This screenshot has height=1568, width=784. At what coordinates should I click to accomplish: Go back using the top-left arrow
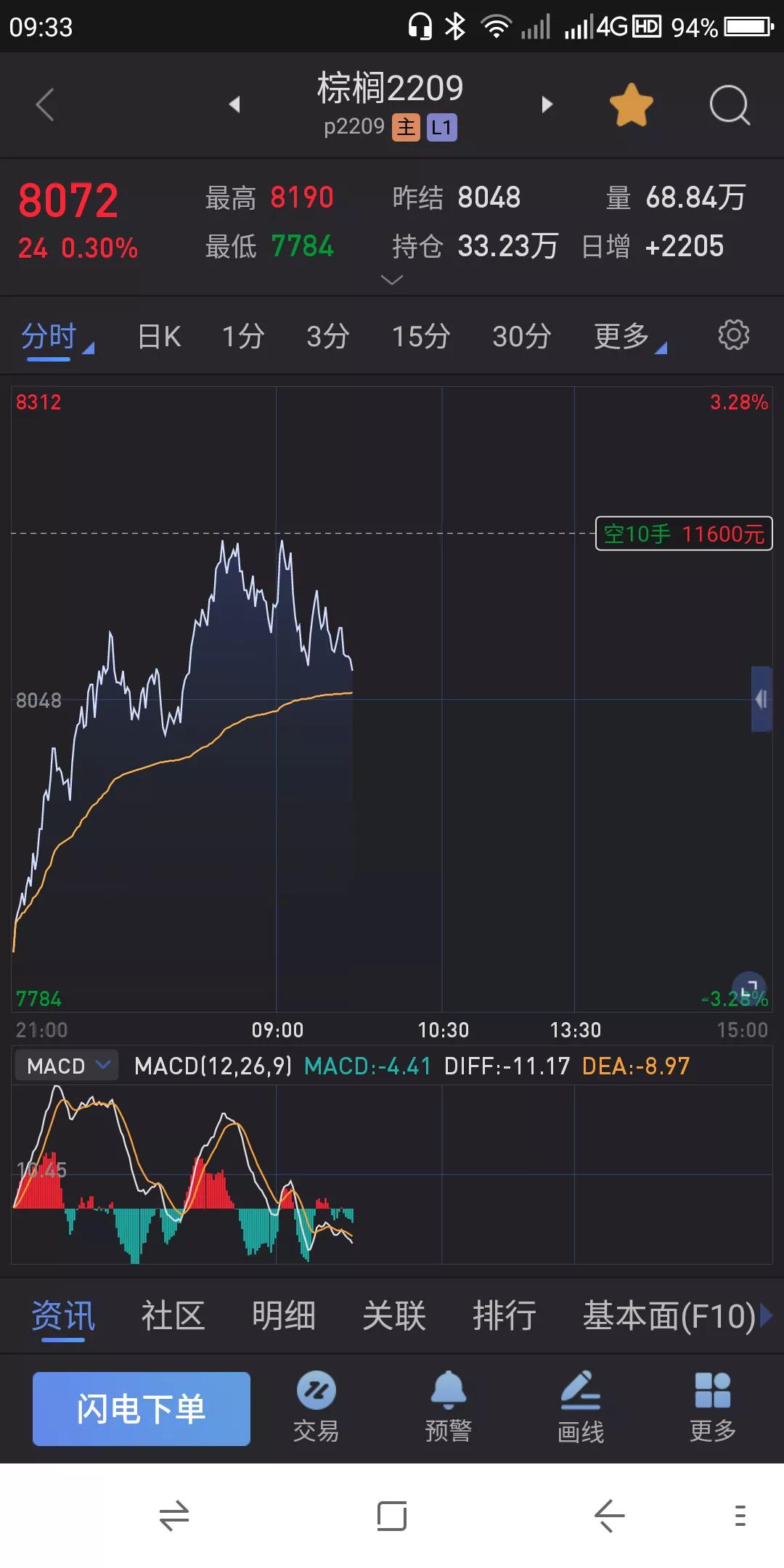click(x=45, y=105)
